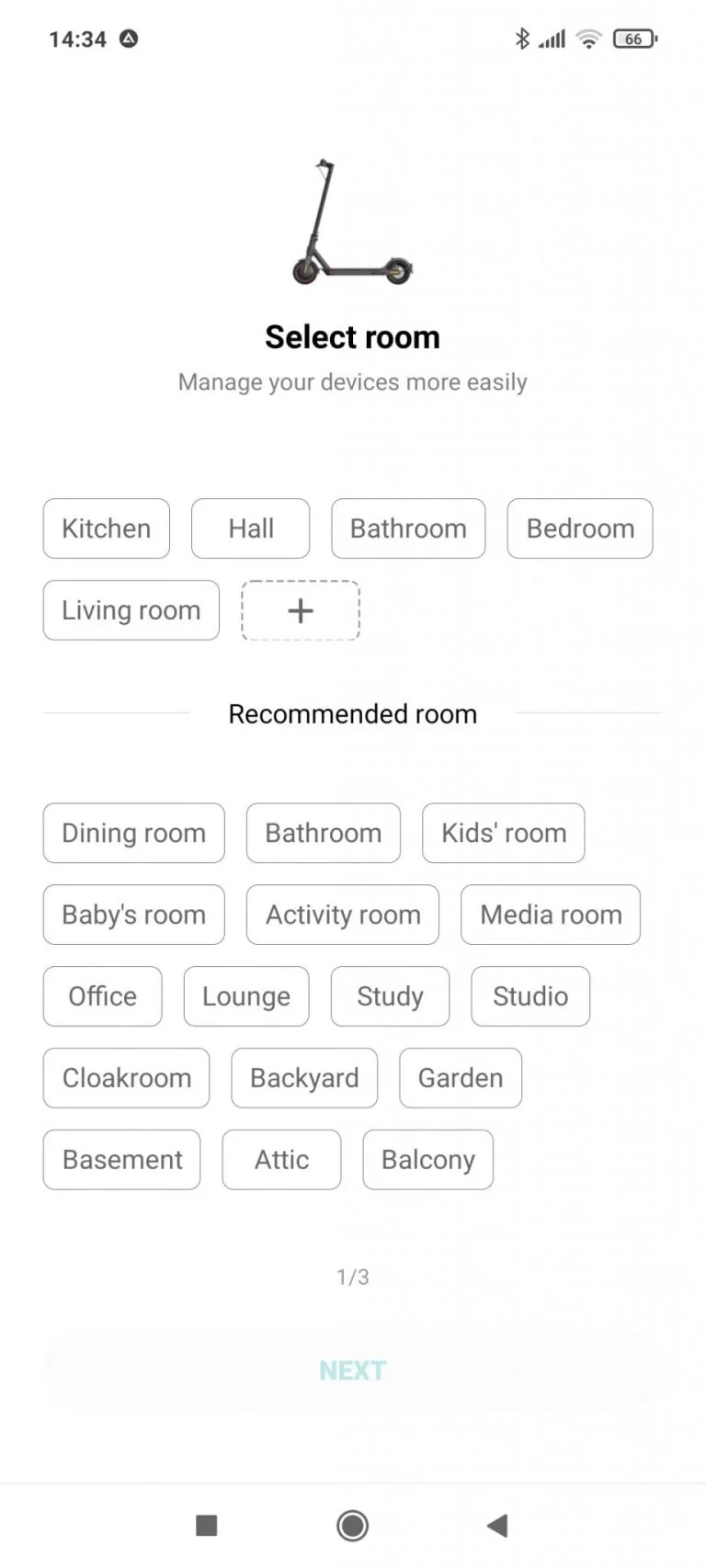The image size is (706, 1568).
Task: Choose Backyard chip
Action: click(x=304, y=1078)
